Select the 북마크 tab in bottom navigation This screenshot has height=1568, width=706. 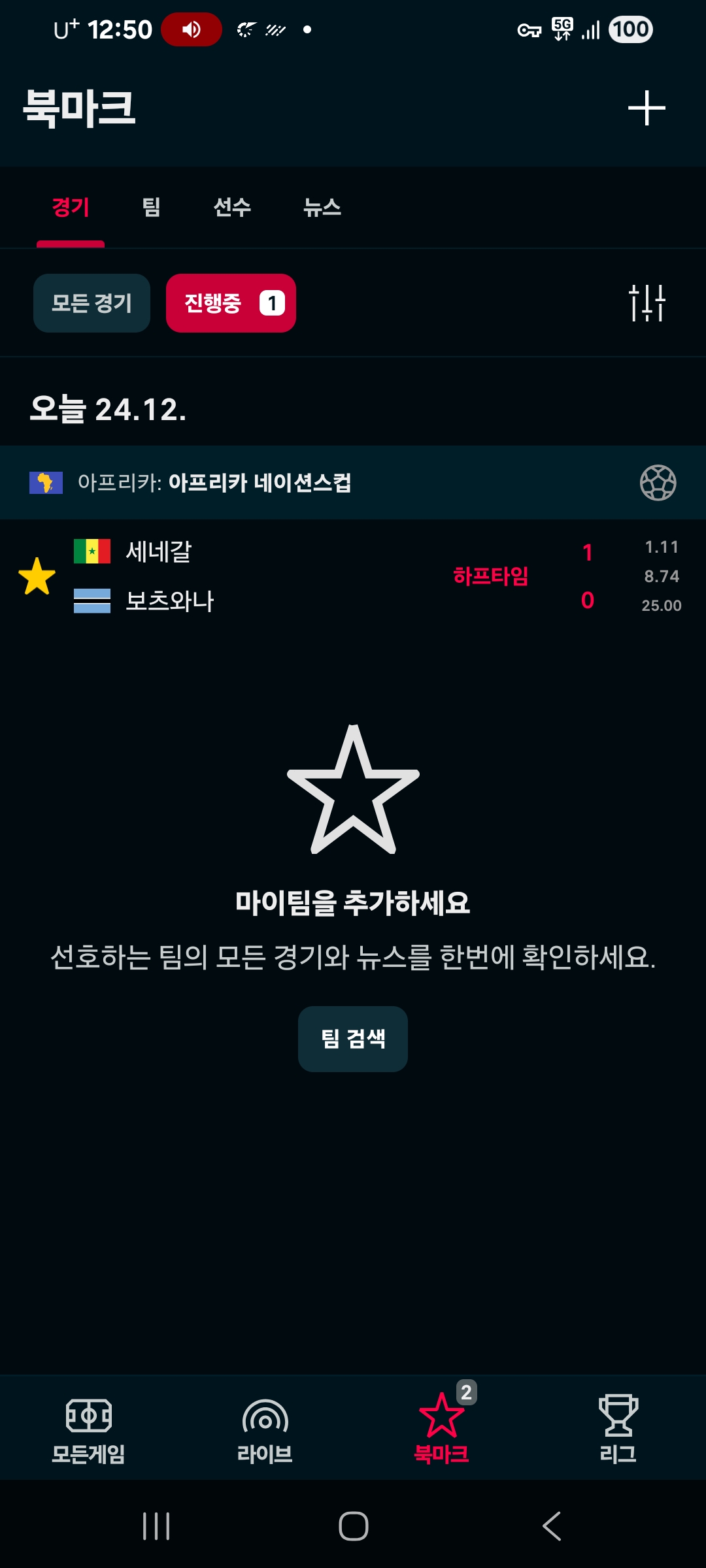pyautogui.click(x=441, y=1429)
